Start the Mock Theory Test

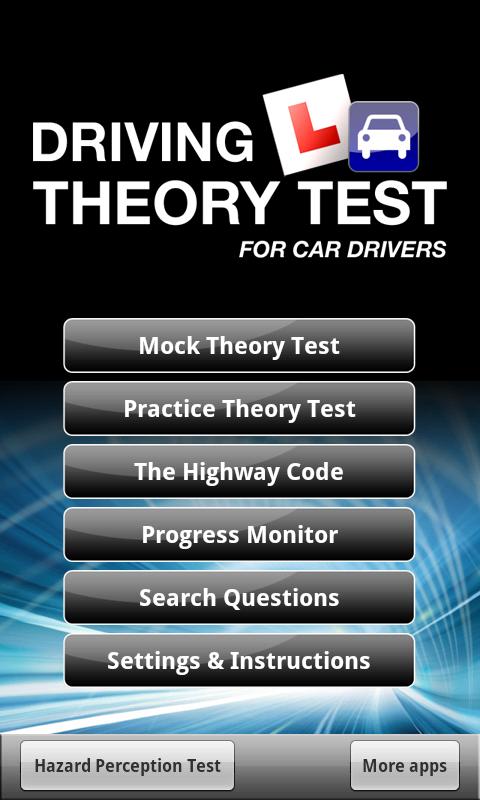tap(239, 345)
